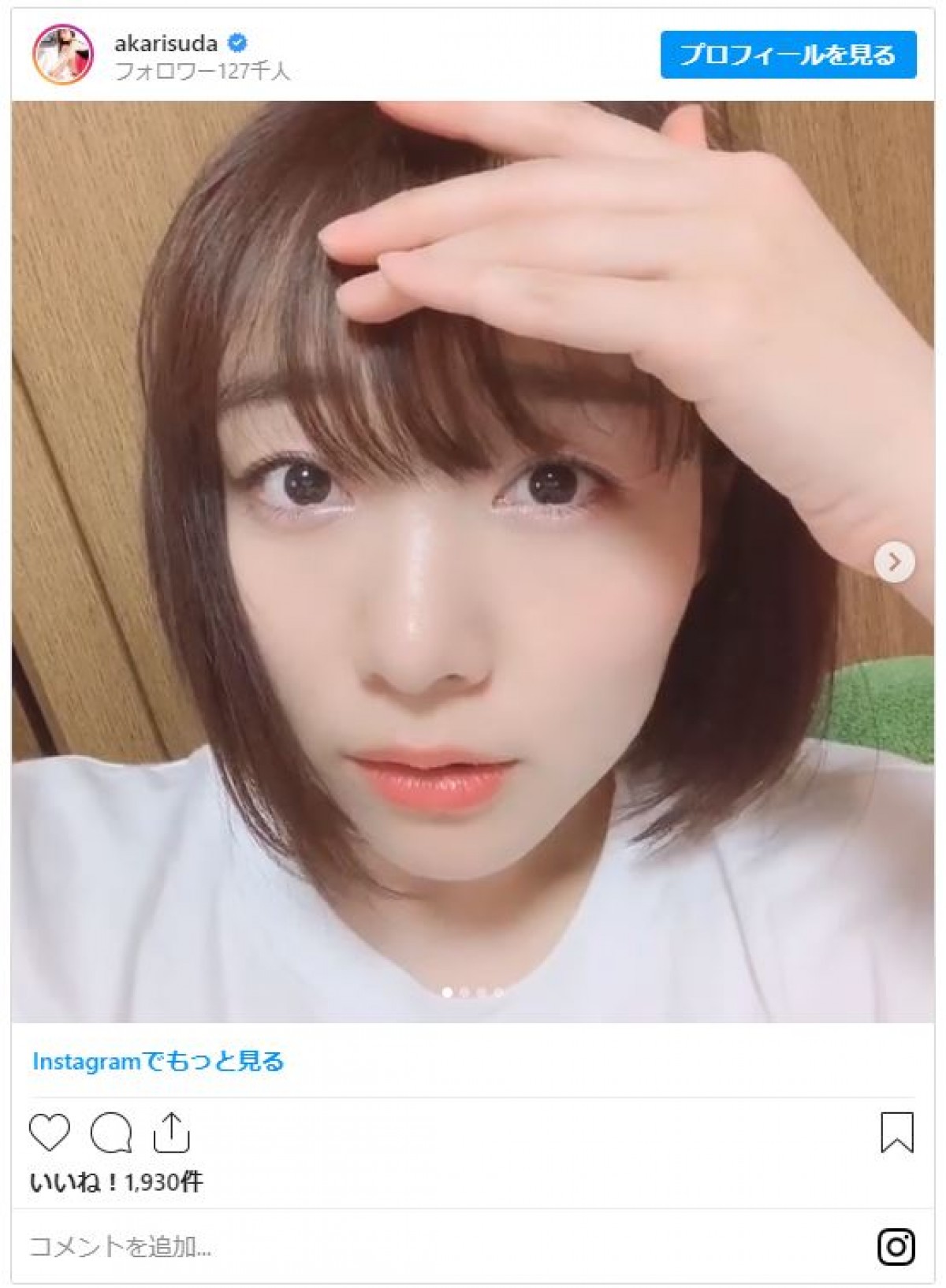This screenshot has width=946, height=1288.
Task: Open comments via the speech bubble icon
Action: point(111,1134)
